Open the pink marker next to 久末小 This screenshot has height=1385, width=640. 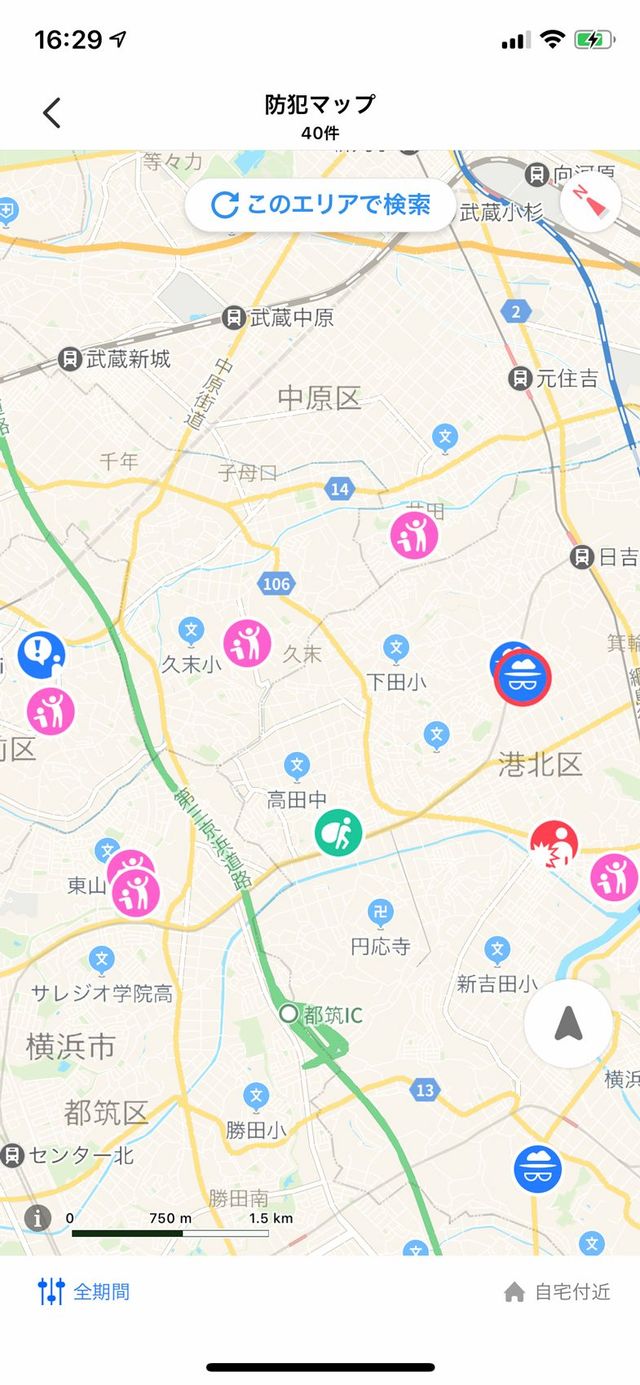click(x=247, y=643)
